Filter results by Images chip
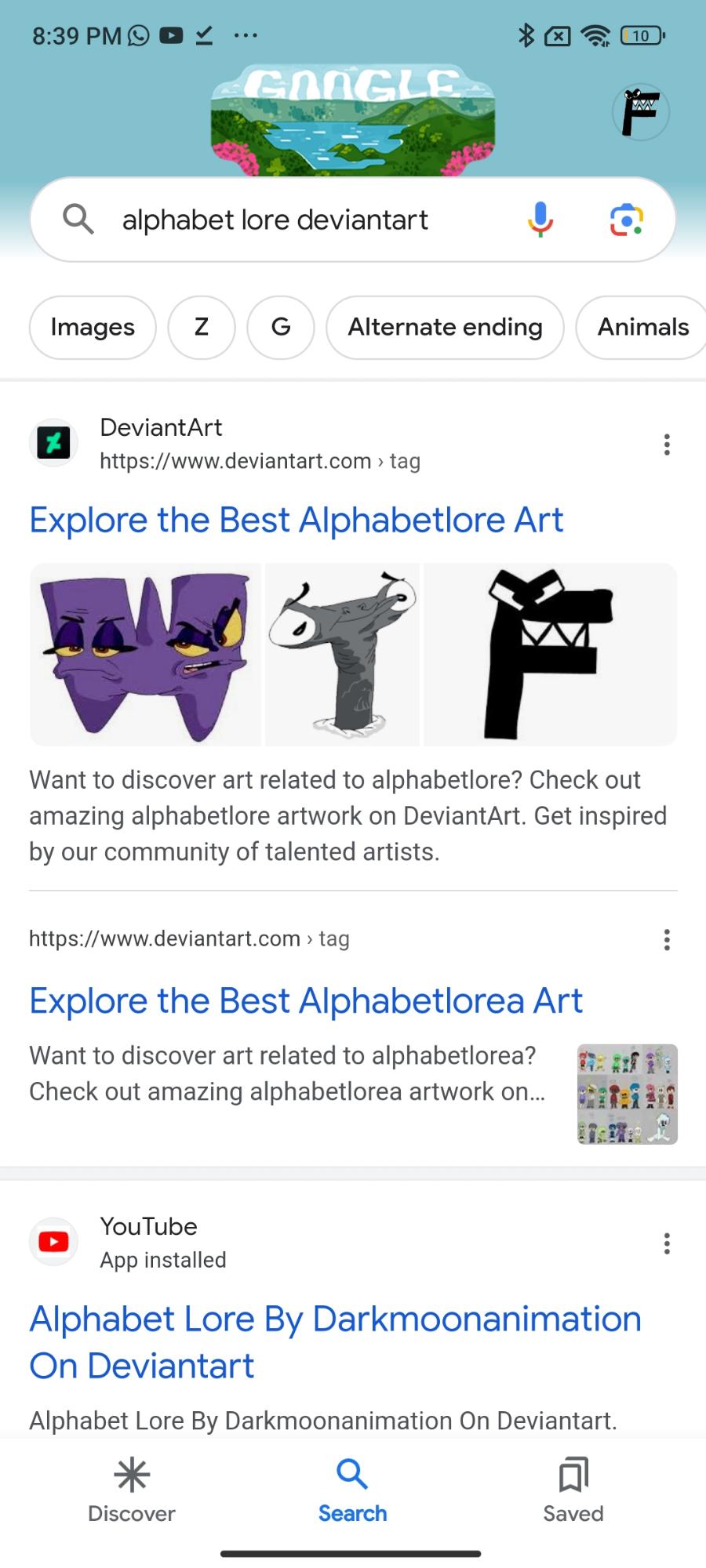The width and height of the screenshot is (706, 1568). (93, 327)
